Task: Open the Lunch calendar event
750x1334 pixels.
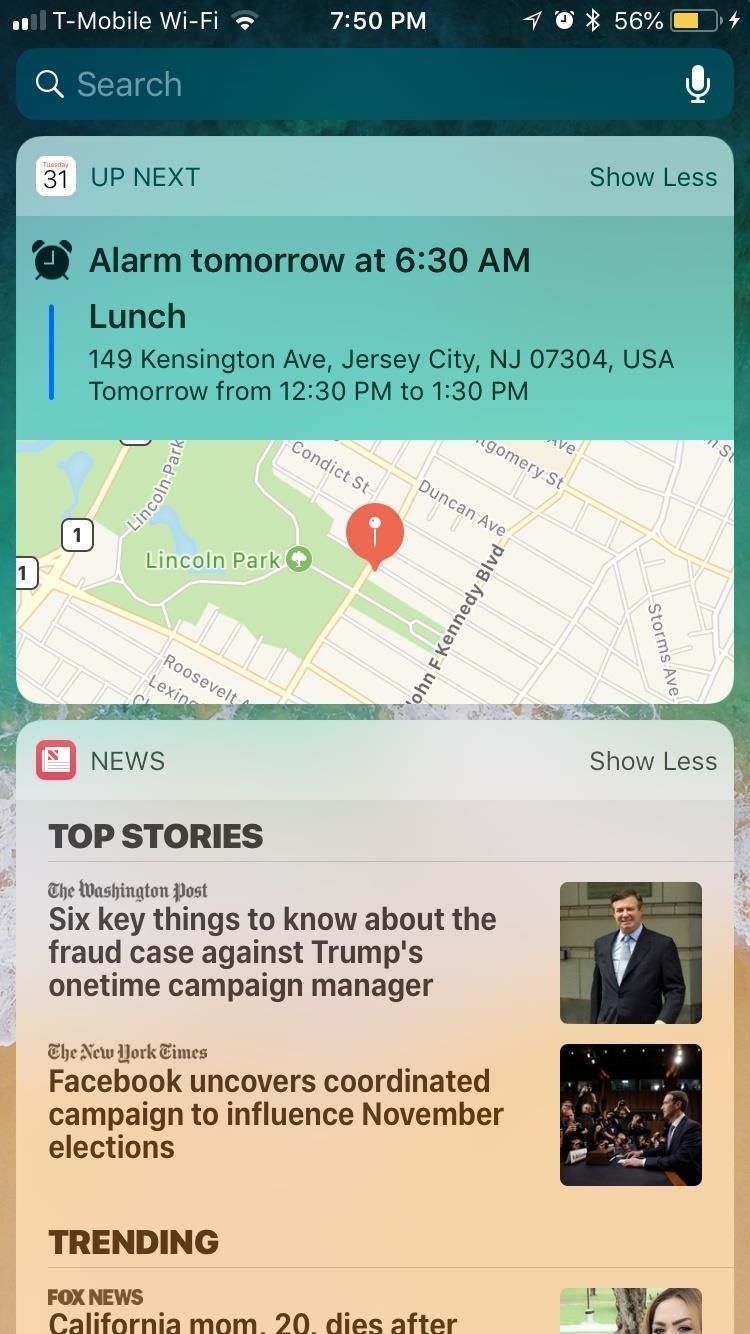Action: pyautogui.click(x=380, y=357)
